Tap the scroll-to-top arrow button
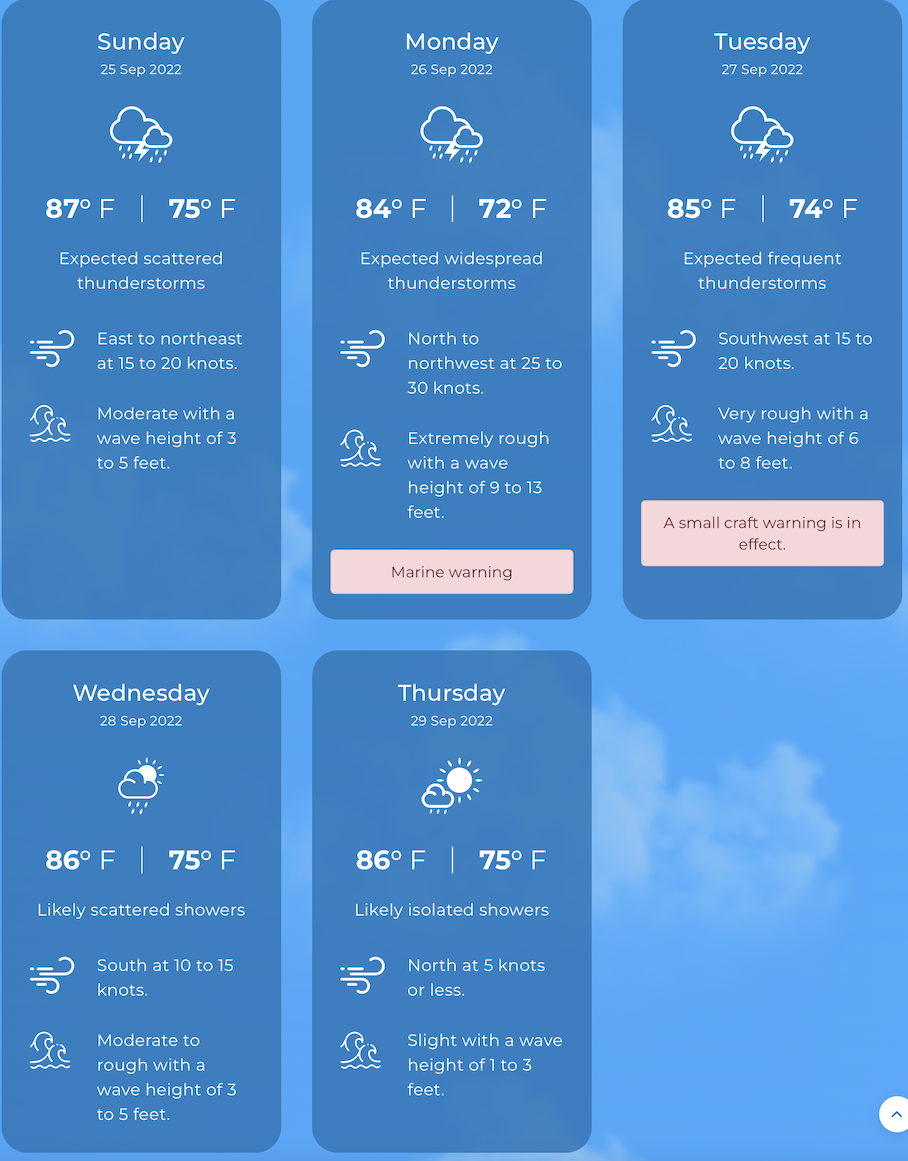 pyautogui.click(x=895, y=1114)
